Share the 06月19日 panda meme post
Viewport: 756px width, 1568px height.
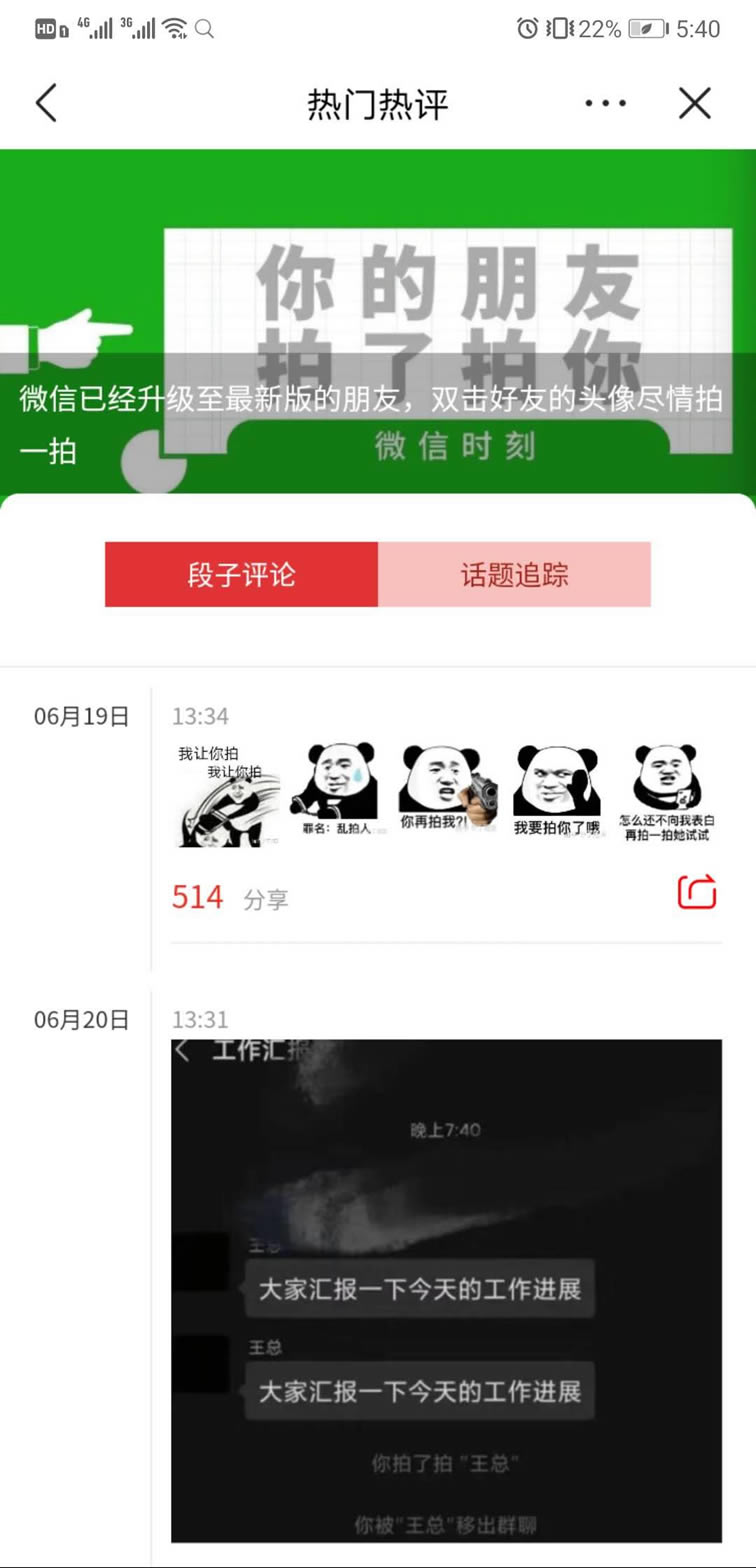point(697,892)
